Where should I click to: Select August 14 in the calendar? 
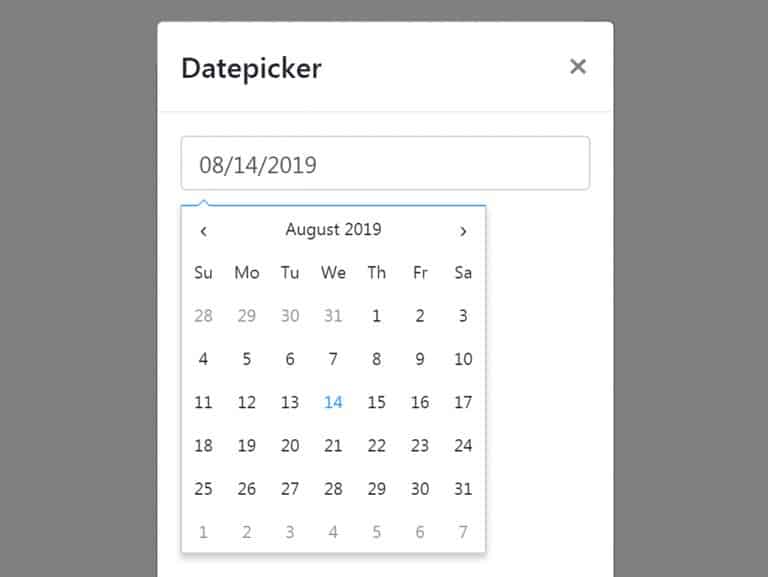coord(333,403)
